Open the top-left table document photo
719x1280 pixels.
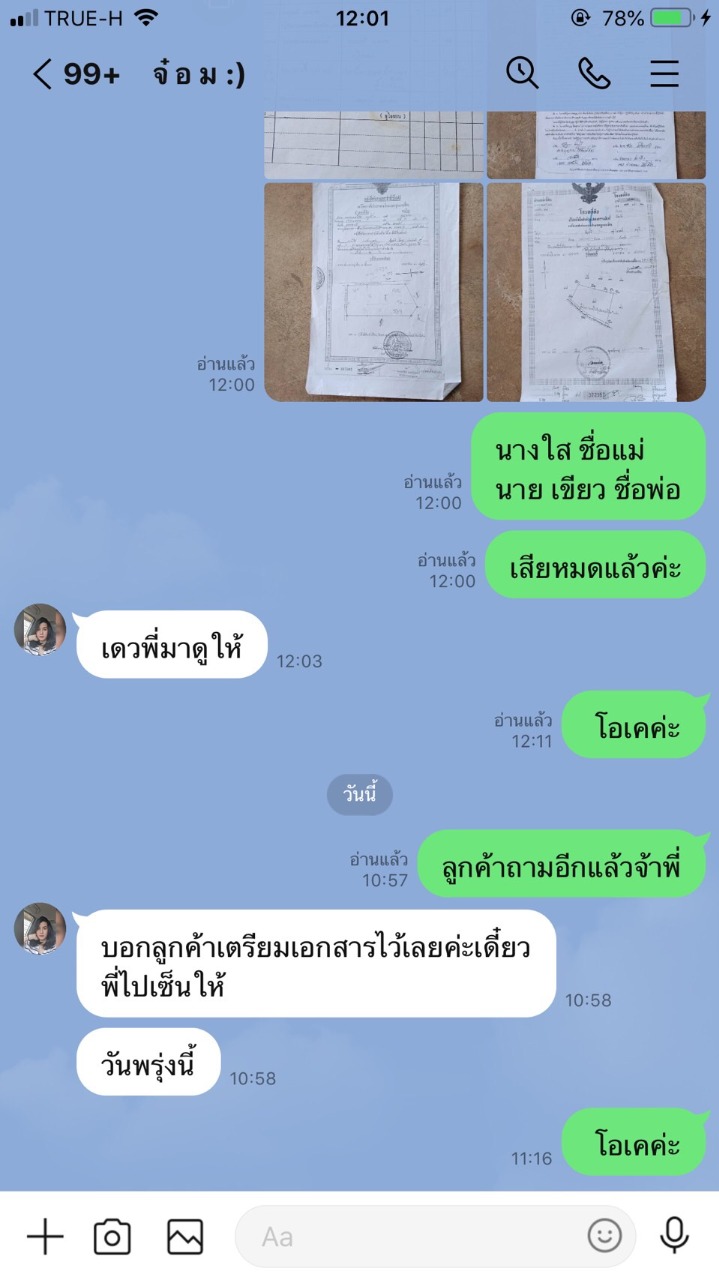(x=373, y=145)
